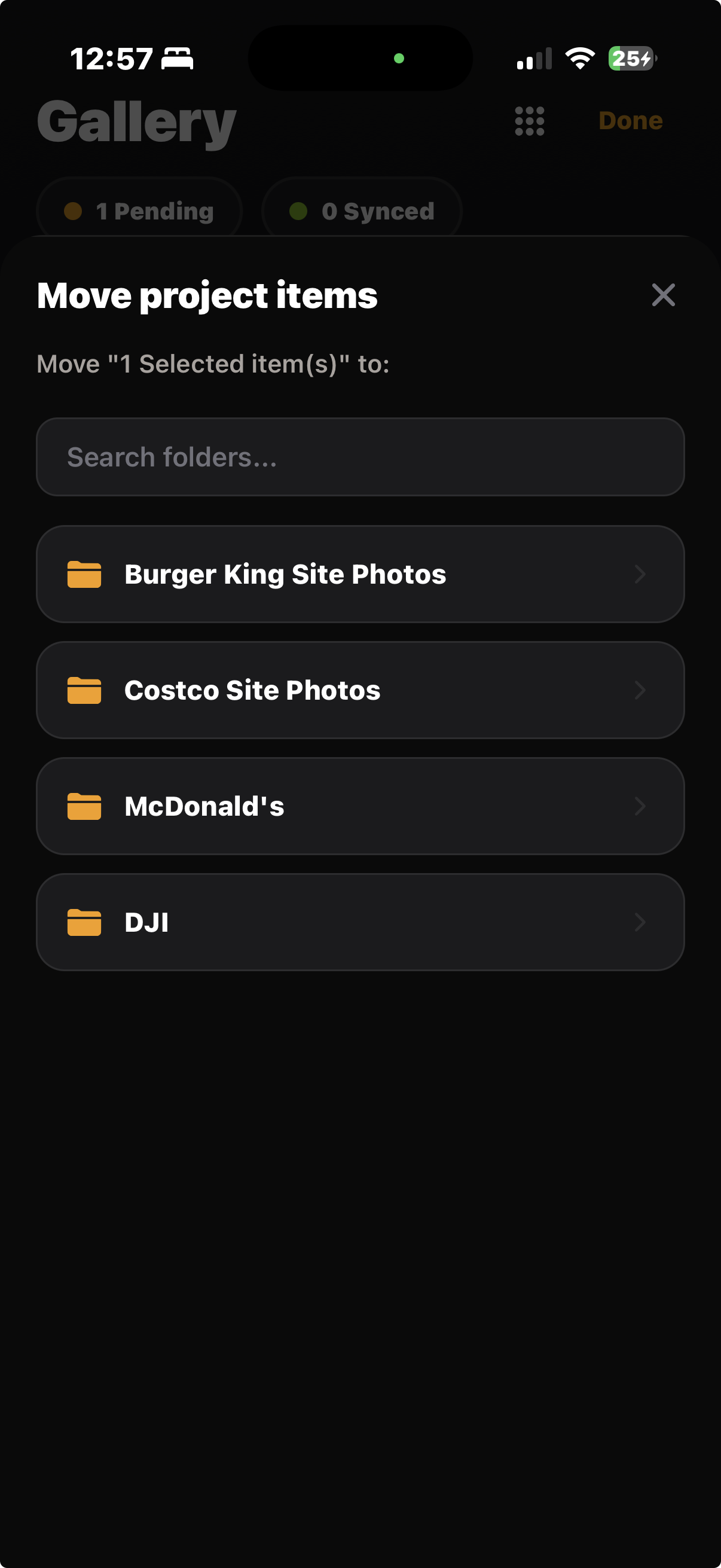Click the McDonald's folder icon
721x1568 pixels.
coord(85,806)
